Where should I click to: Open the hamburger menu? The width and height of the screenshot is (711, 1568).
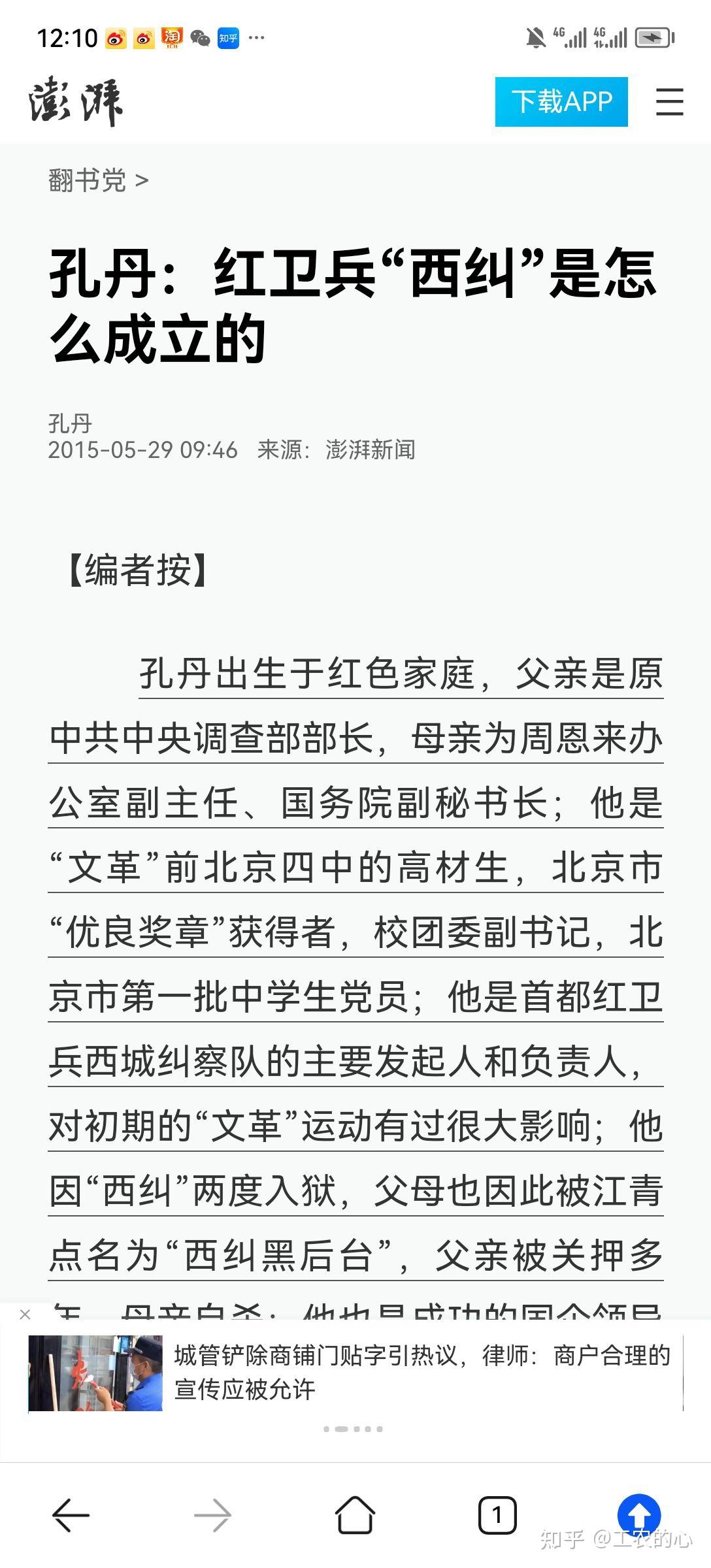coord(670,103)
